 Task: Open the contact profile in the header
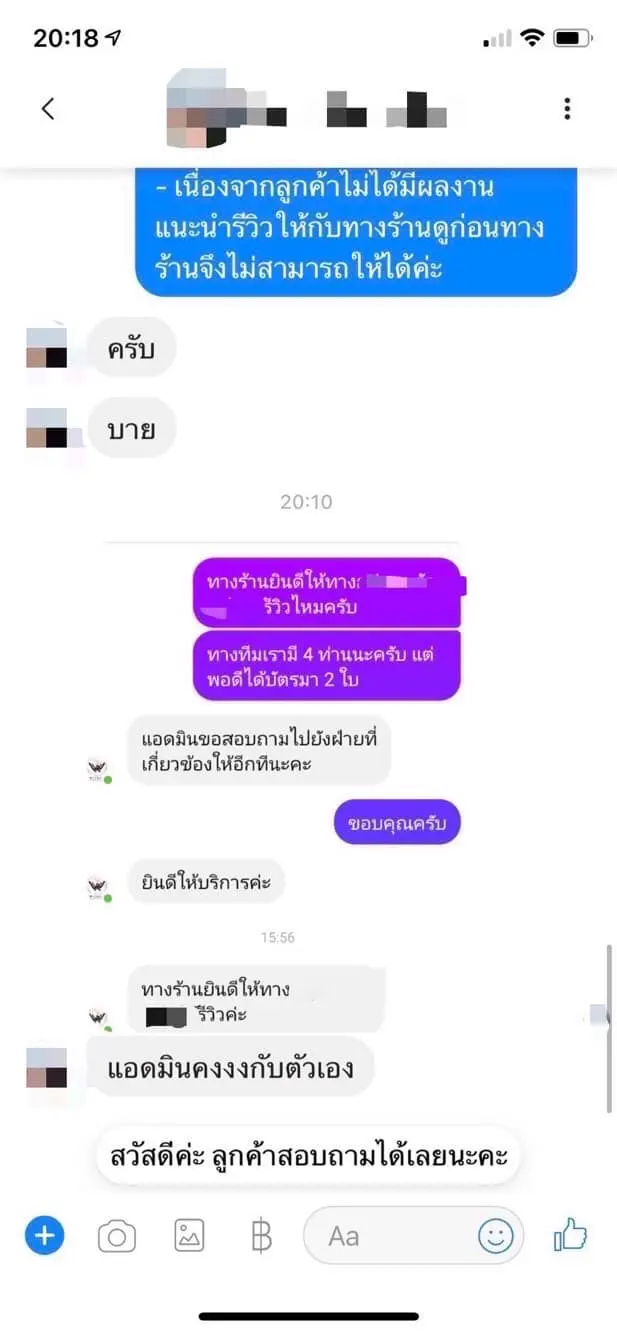300,109
